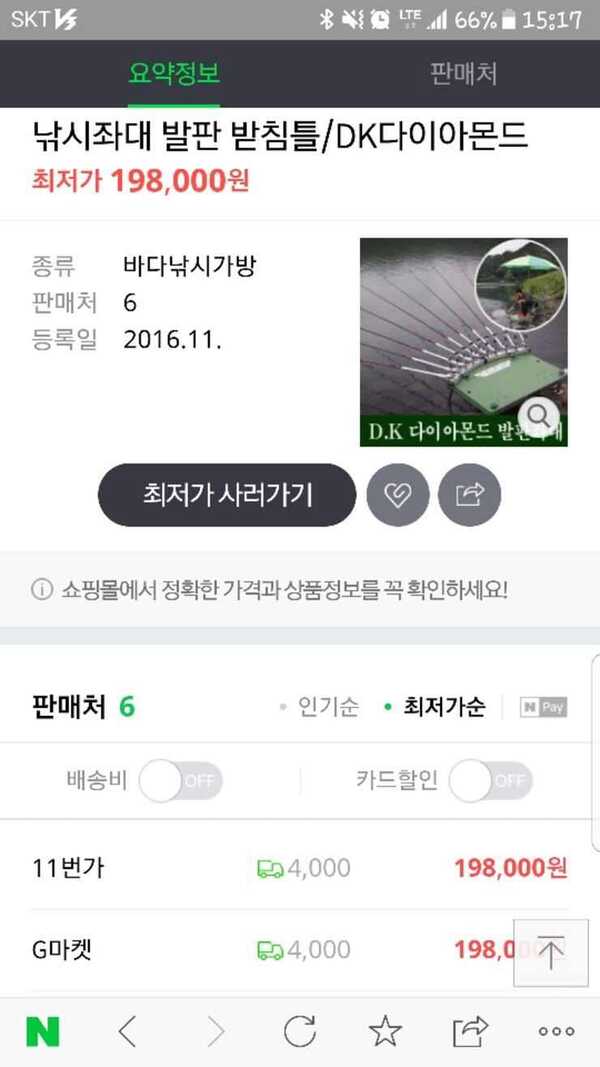Add the product to wishlist via the heart icon
Screen dimensions: 600x1067
pos(398,495)
